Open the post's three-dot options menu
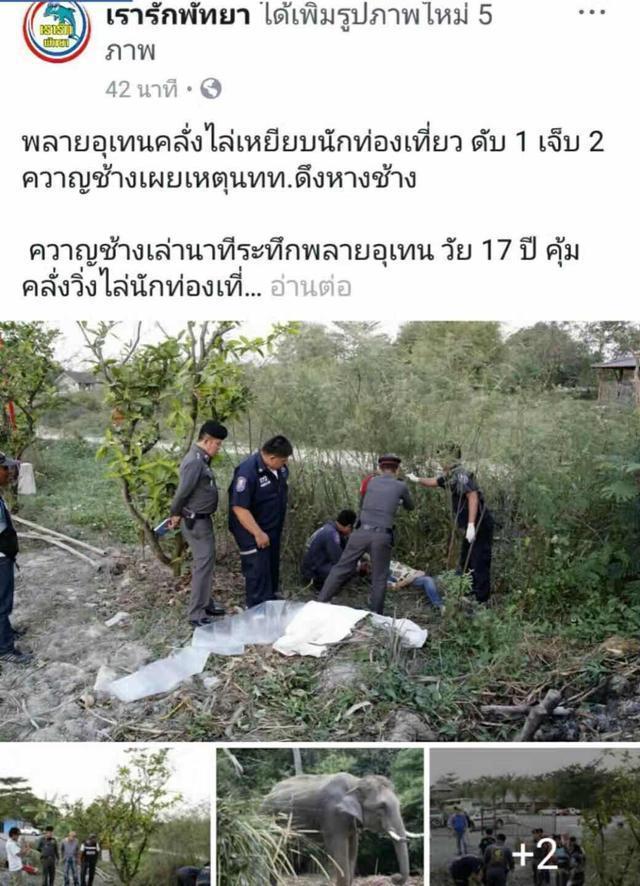The width and height of the screenshot is (640, 886). point(592,12)
